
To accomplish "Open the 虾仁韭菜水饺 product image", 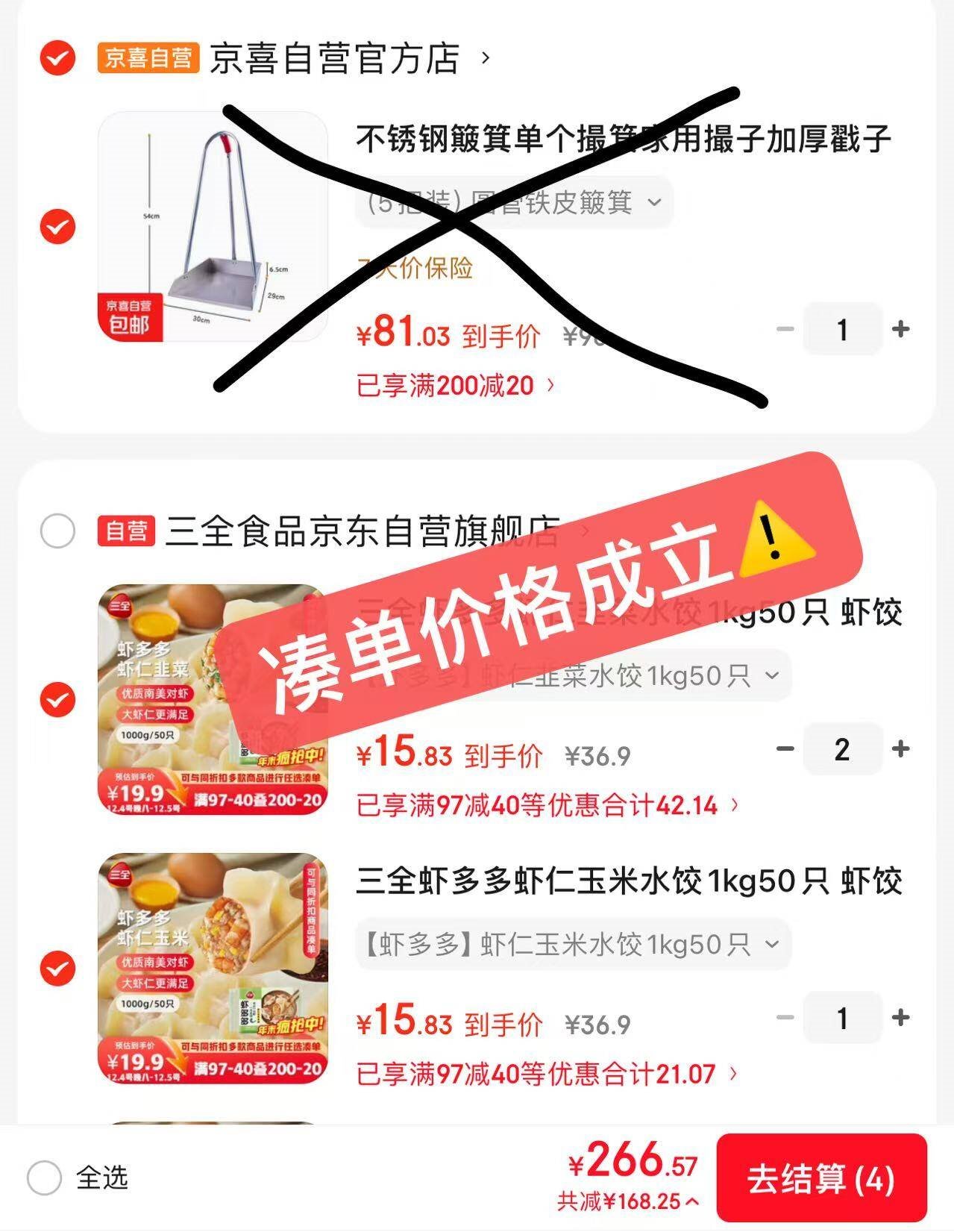I will 213,700.
